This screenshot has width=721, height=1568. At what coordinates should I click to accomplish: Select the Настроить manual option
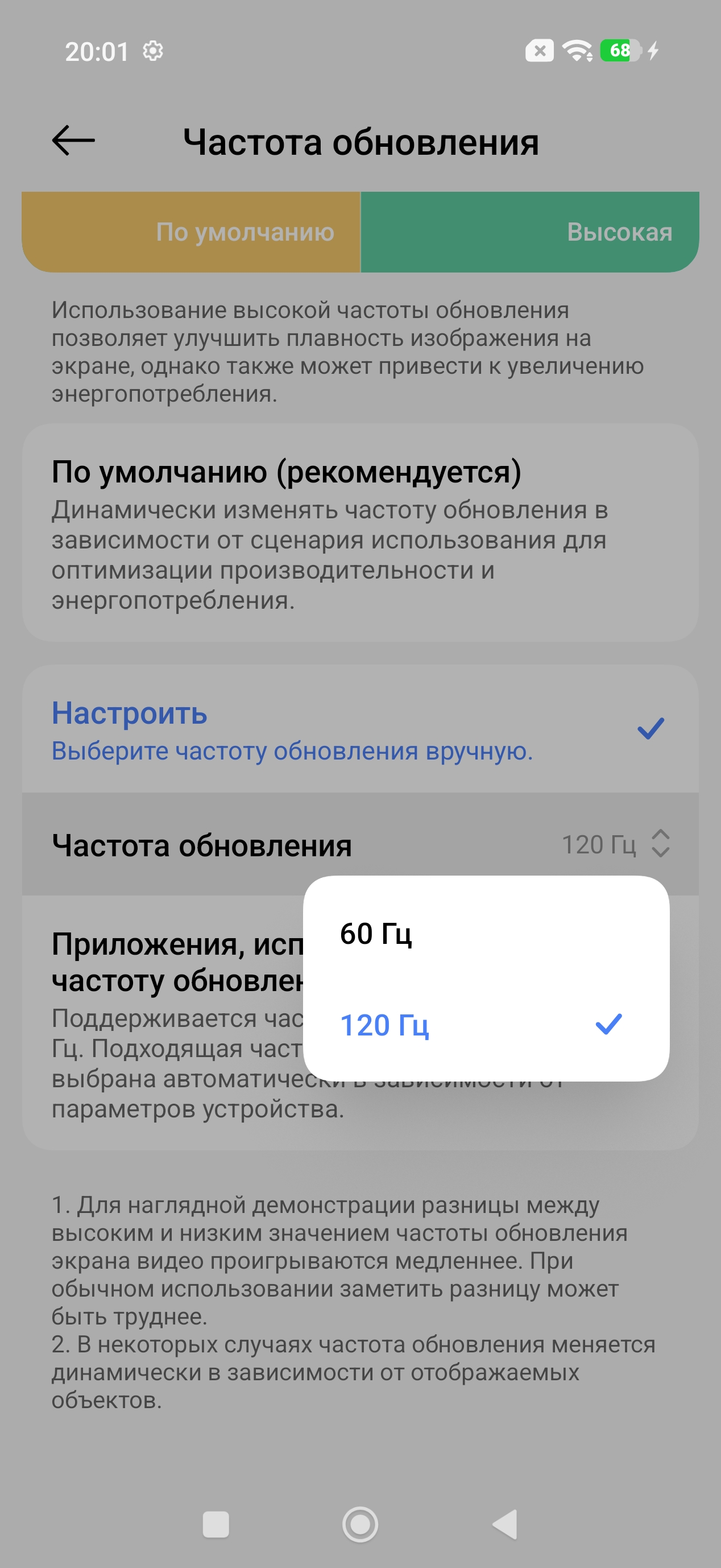(x=360, y=729)
